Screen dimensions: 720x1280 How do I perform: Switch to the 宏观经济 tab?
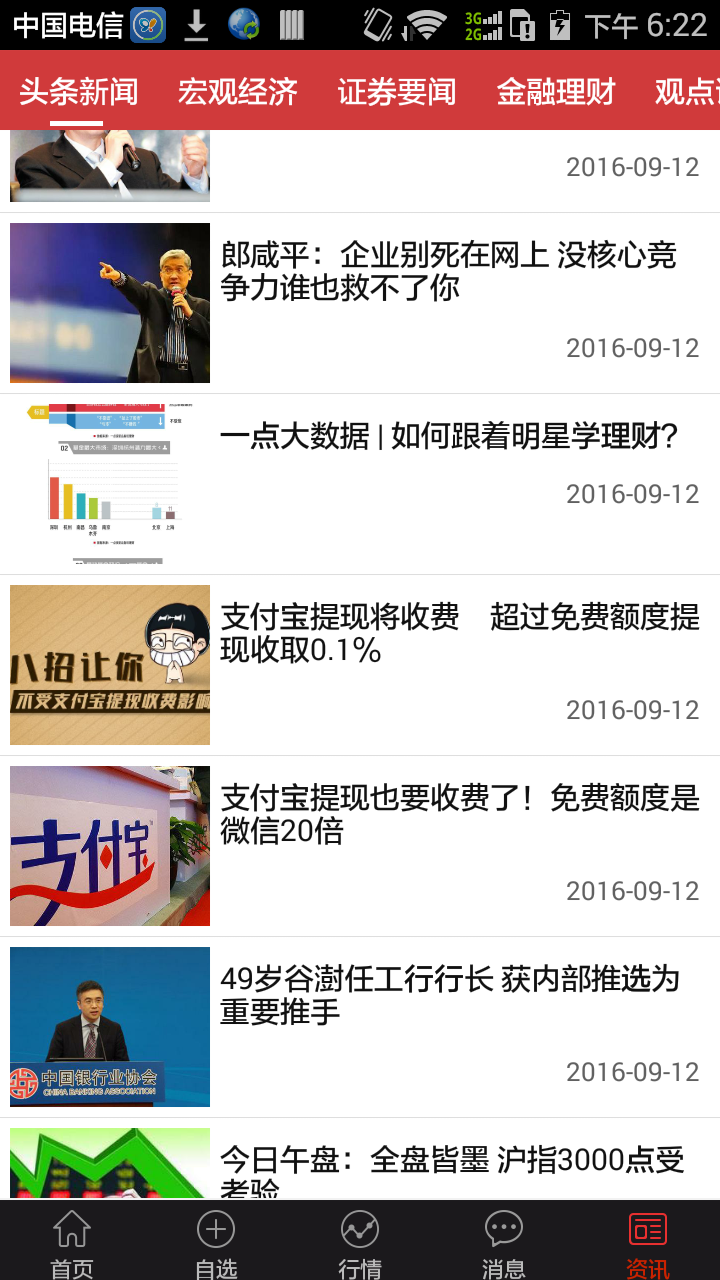click(x=237, y=92)
